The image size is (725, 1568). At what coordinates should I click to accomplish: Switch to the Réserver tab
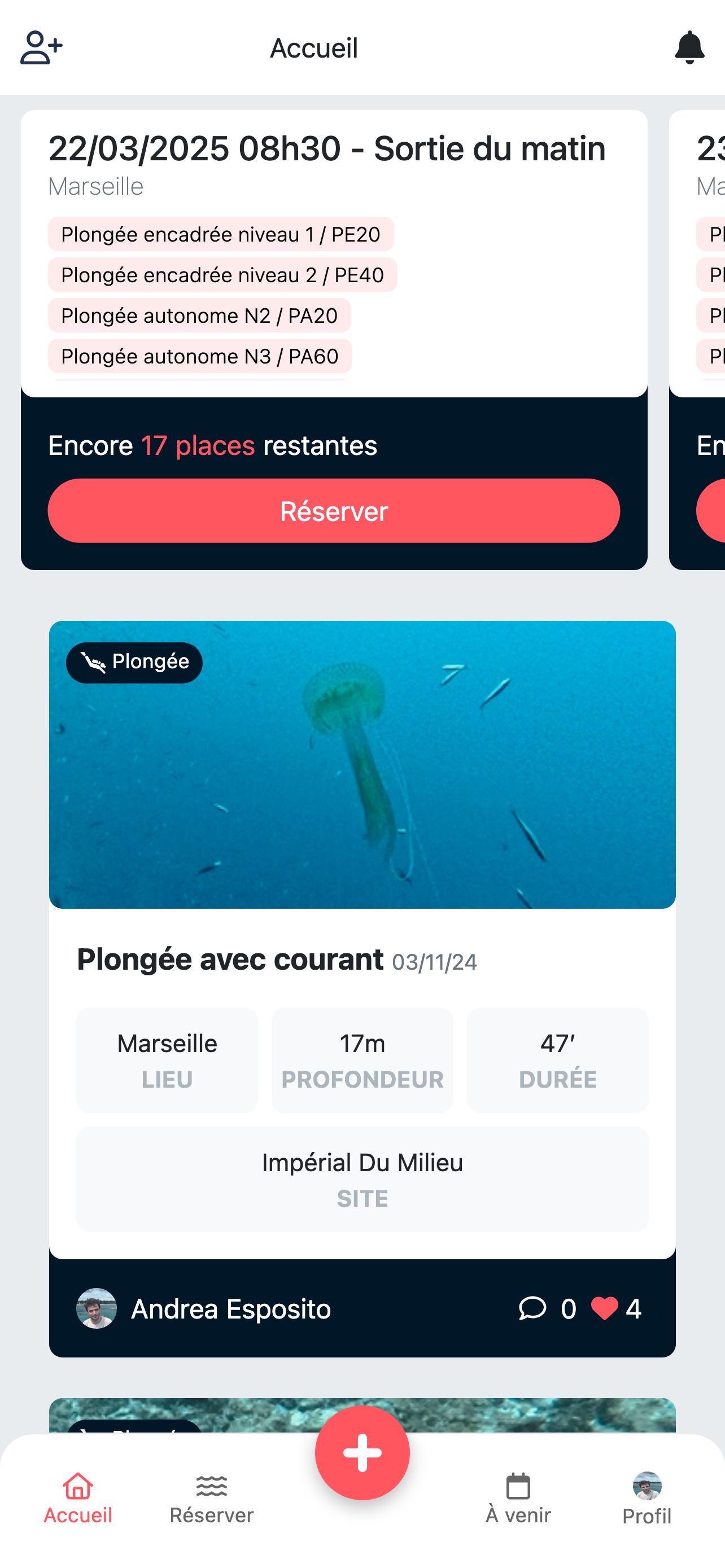211,1499
